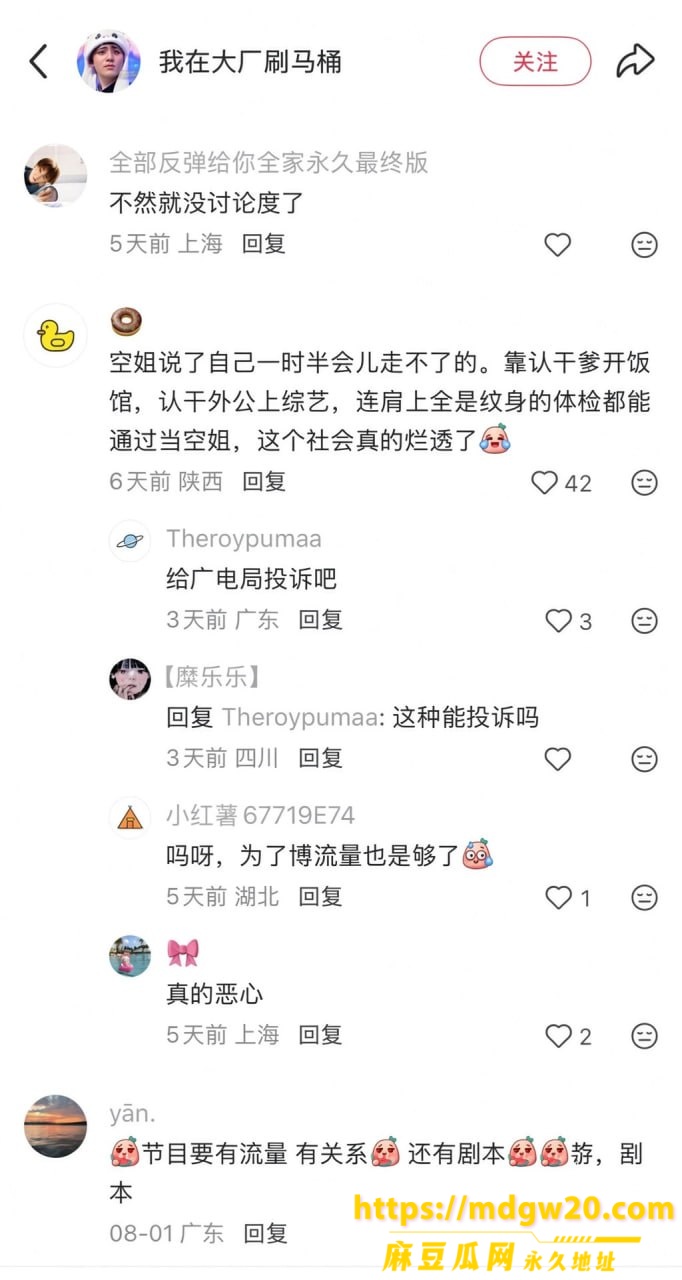This screenshot has height=1280, width=682.
Task: Go back using the top-left arrow
Action: (x=38, y=62)
